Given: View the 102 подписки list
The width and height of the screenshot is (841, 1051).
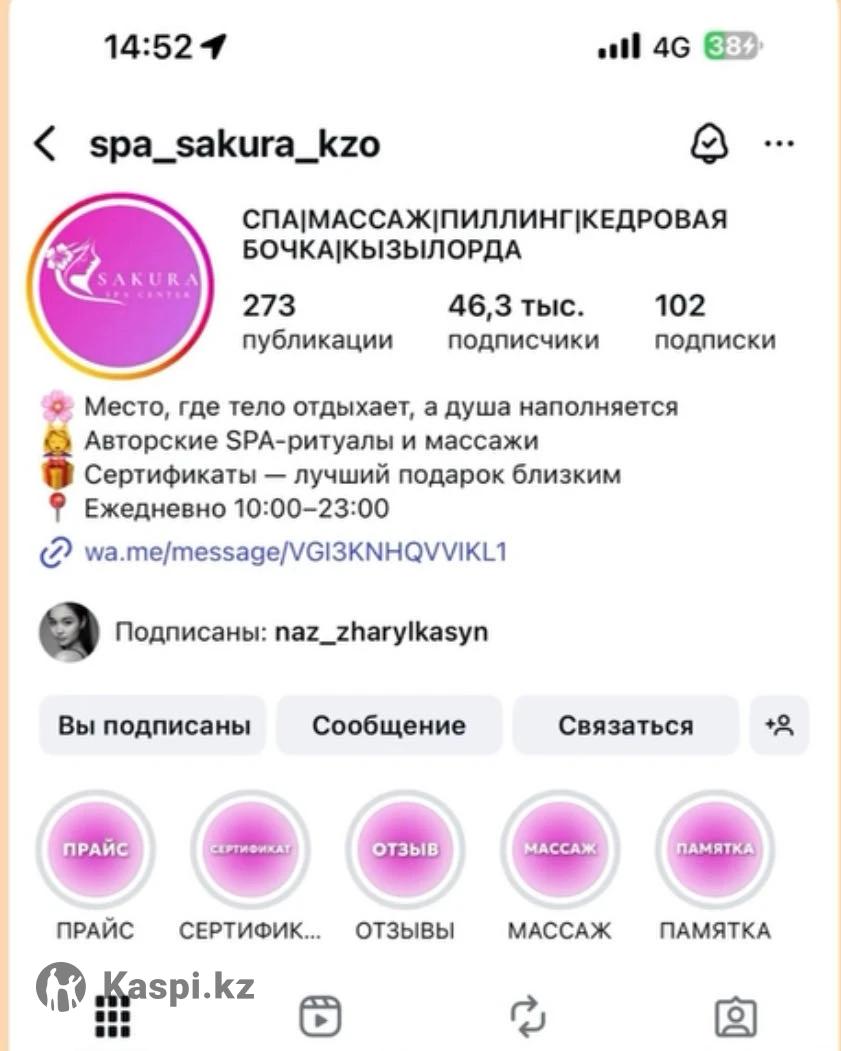Looking at the screenshot, I should 714,322.
